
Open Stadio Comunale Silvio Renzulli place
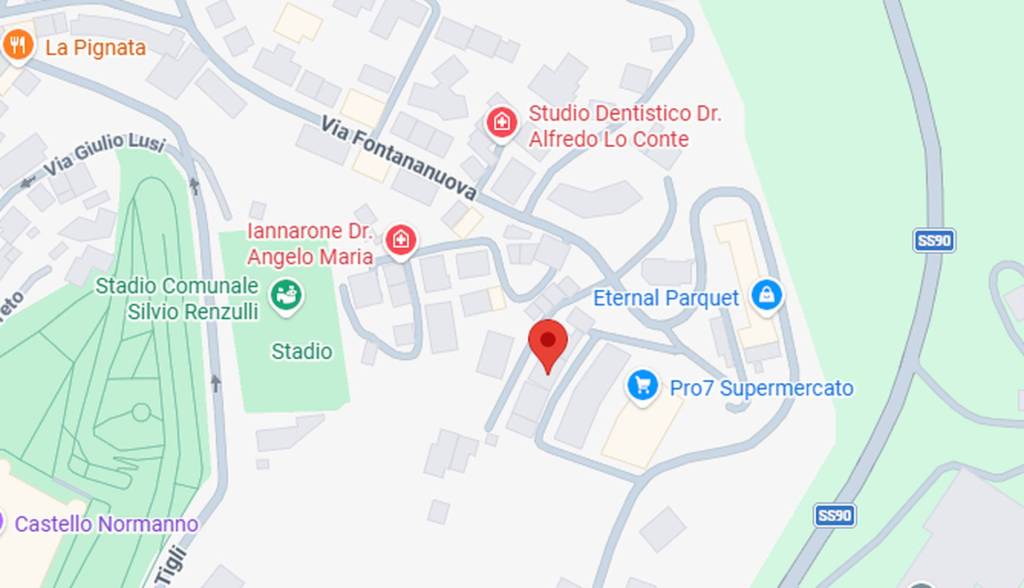[x=288, y=294]
